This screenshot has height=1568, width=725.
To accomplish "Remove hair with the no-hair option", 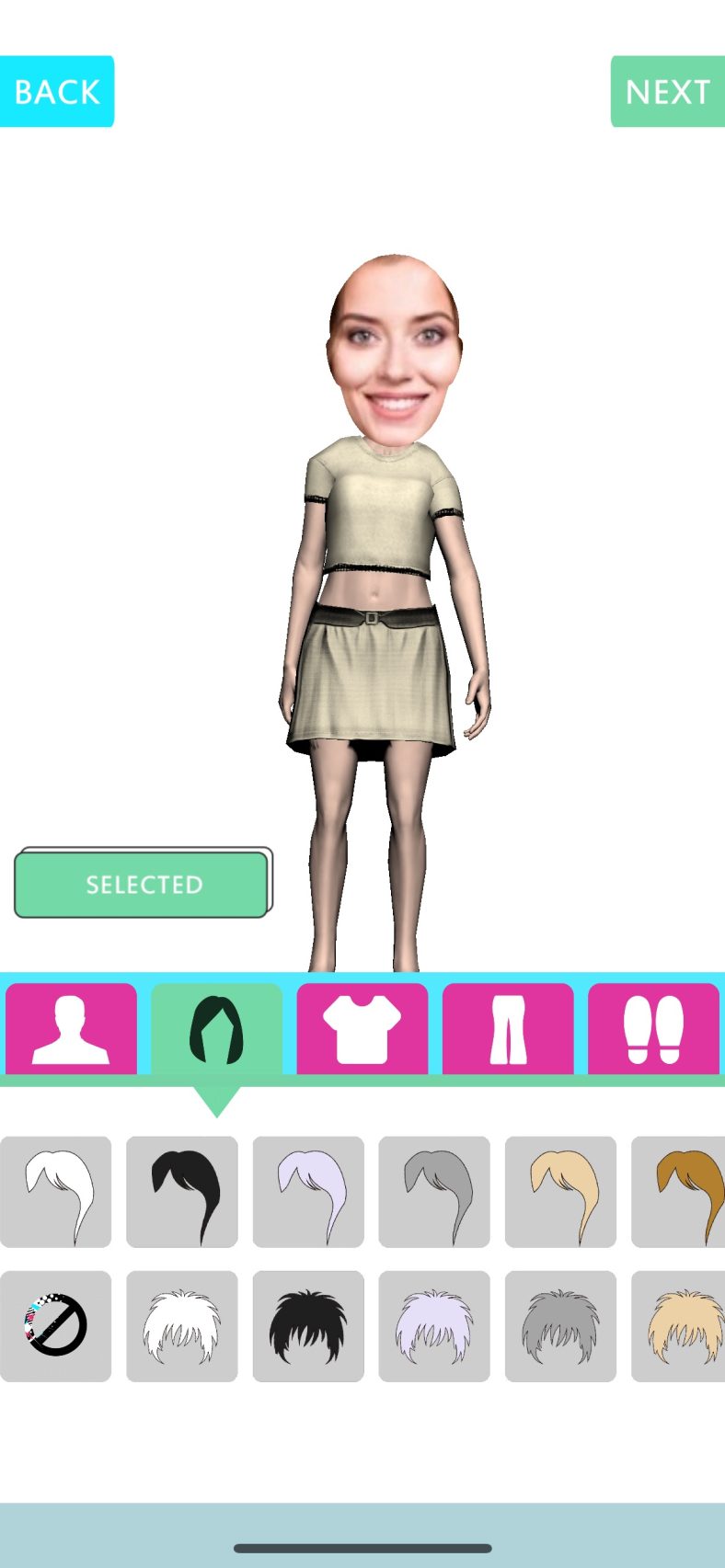I will [56, 1326].
